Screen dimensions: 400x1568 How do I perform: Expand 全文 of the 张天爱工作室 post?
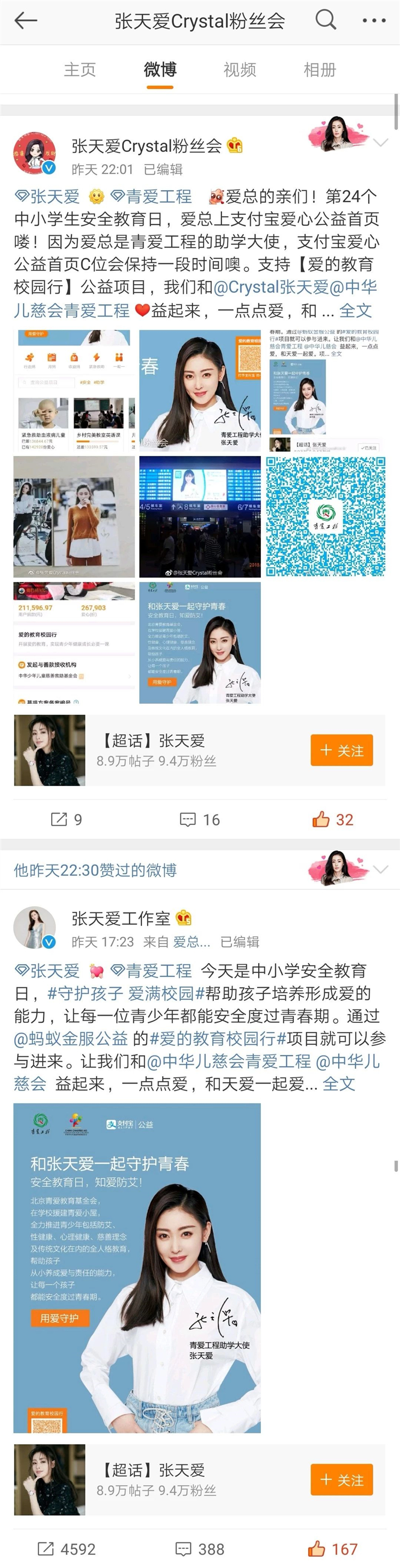339,1083
